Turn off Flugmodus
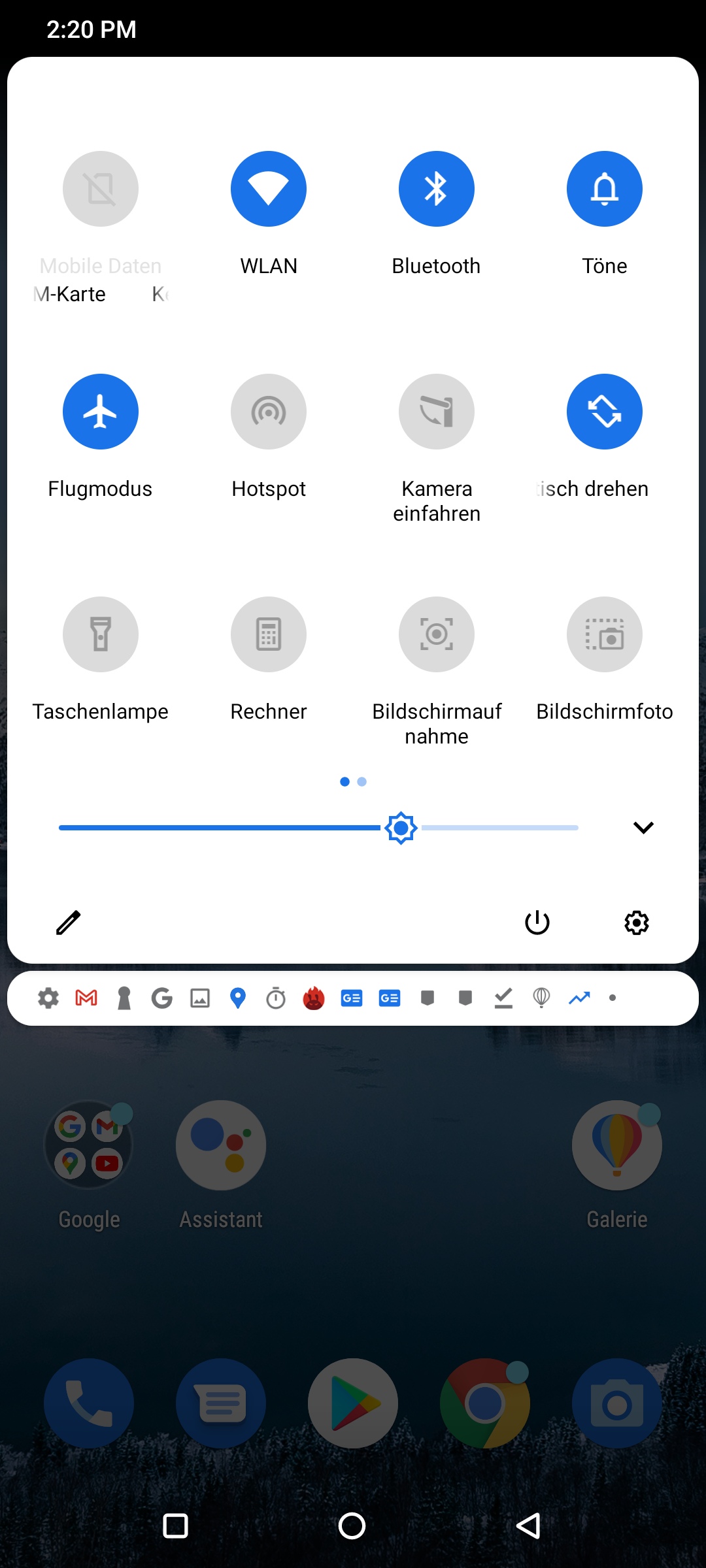The image size is (706, 1568). [101, 412]
